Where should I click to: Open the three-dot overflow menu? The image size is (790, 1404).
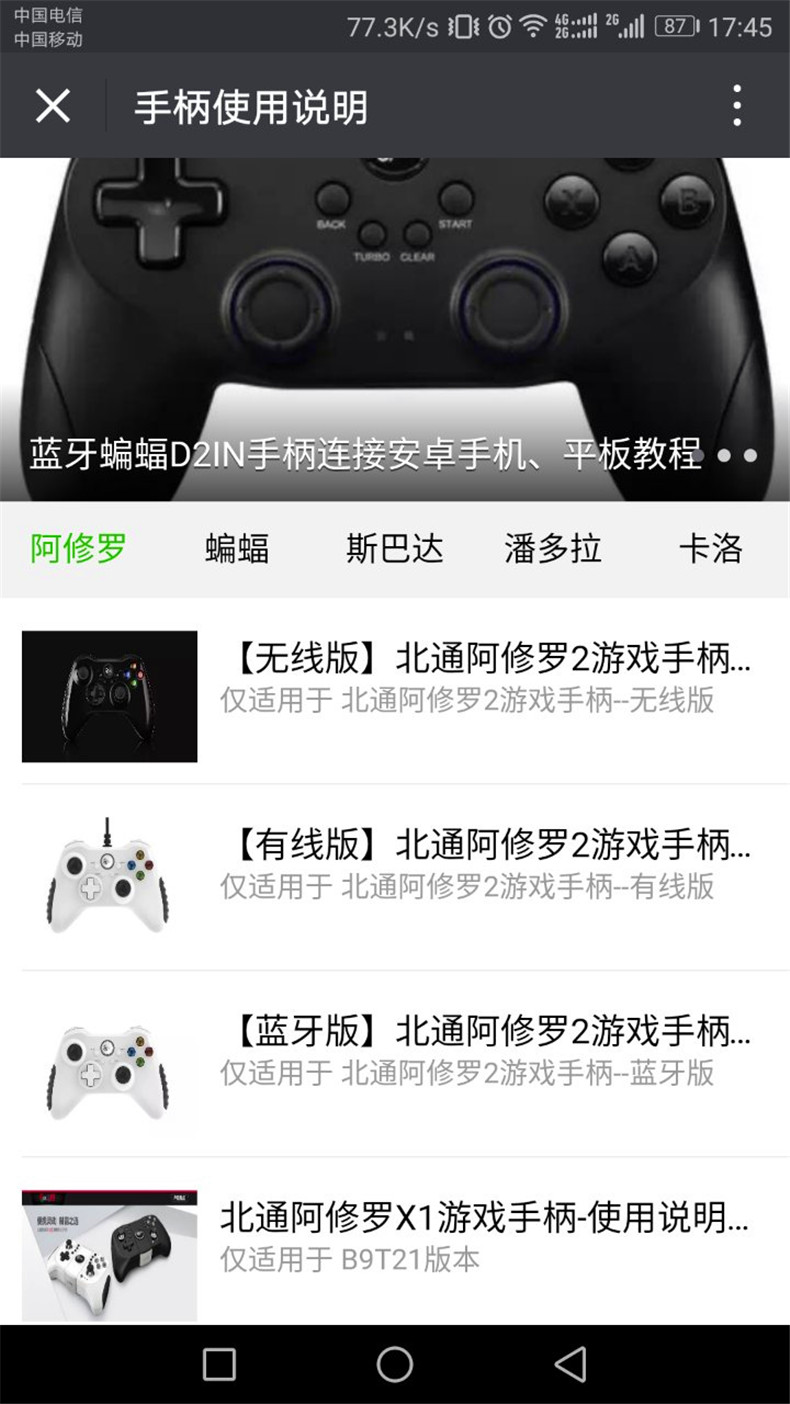pos(737,105)
